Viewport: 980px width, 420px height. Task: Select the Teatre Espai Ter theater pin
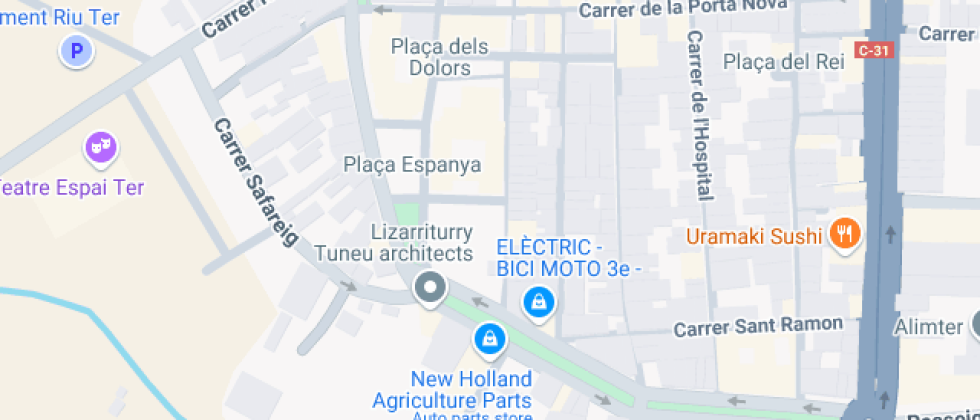point(101,148)
